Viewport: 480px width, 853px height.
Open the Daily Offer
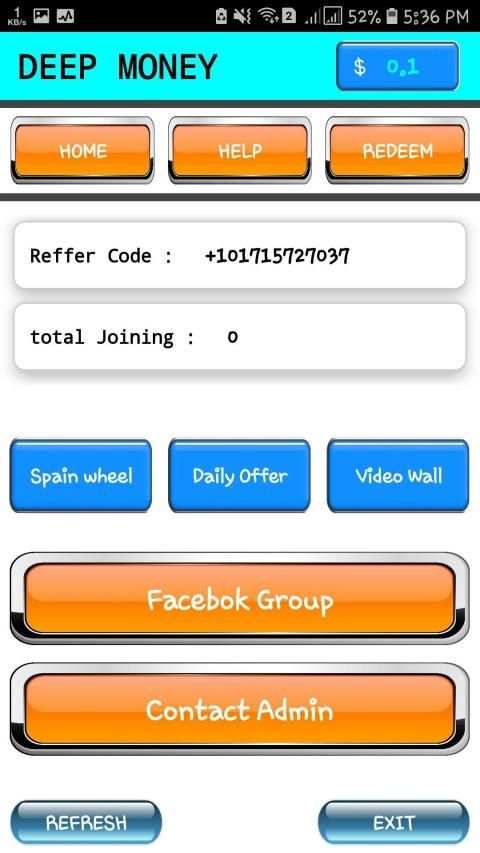tap(239, 476)
